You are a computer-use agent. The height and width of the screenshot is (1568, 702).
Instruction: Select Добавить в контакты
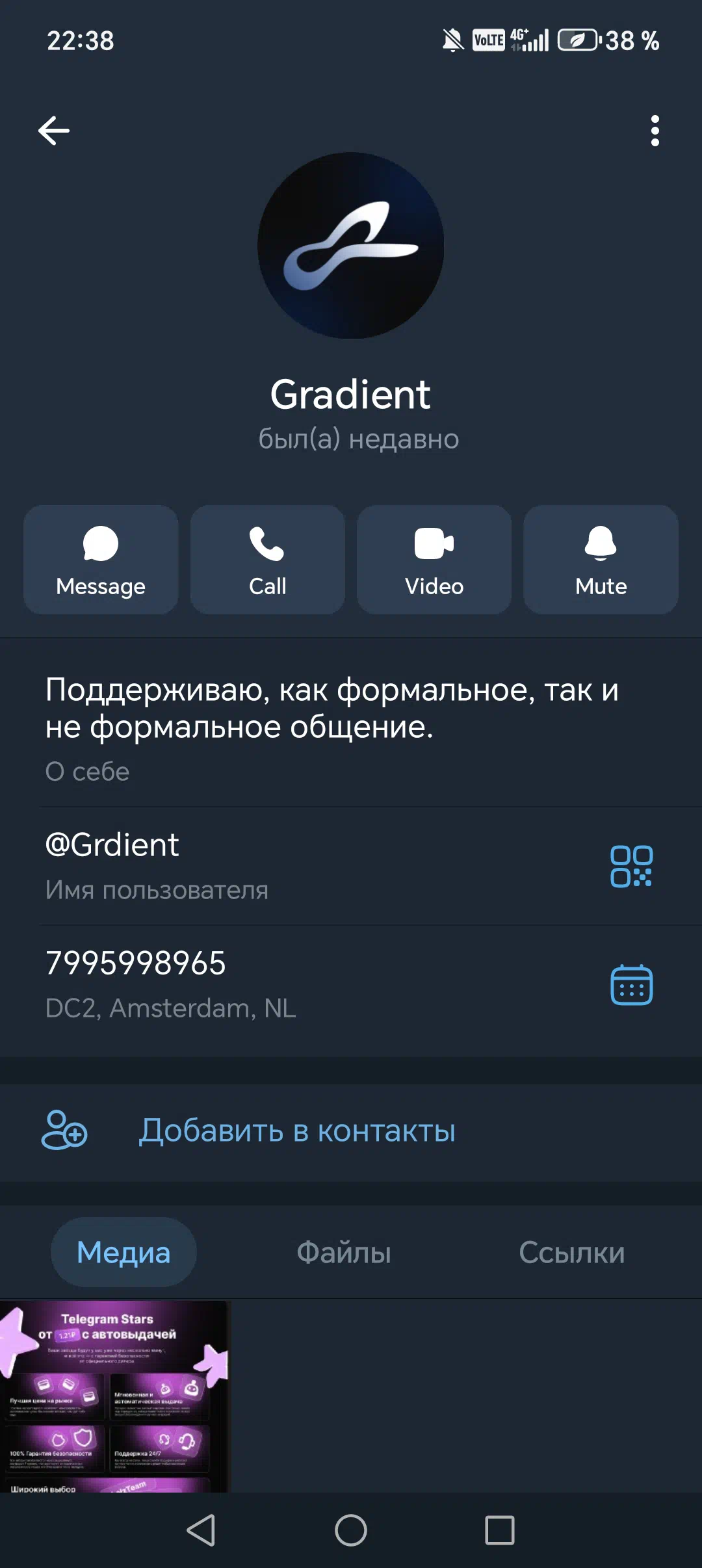[x=296, y=1130]
